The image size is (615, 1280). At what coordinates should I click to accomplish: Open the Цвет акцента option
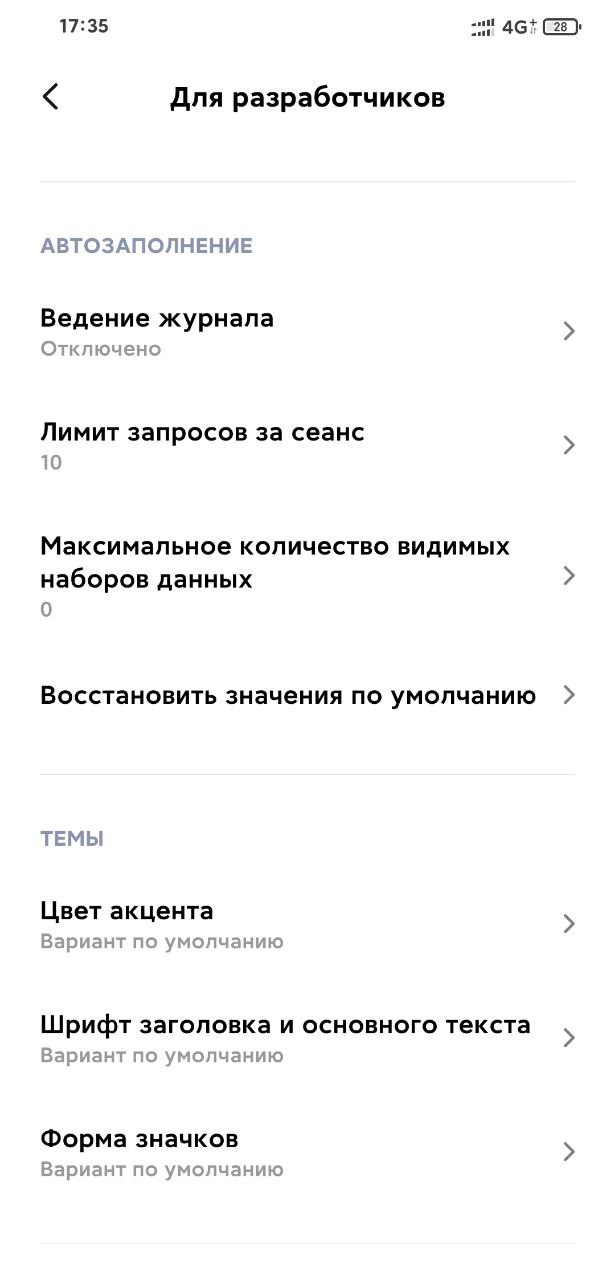coord(307,924)
